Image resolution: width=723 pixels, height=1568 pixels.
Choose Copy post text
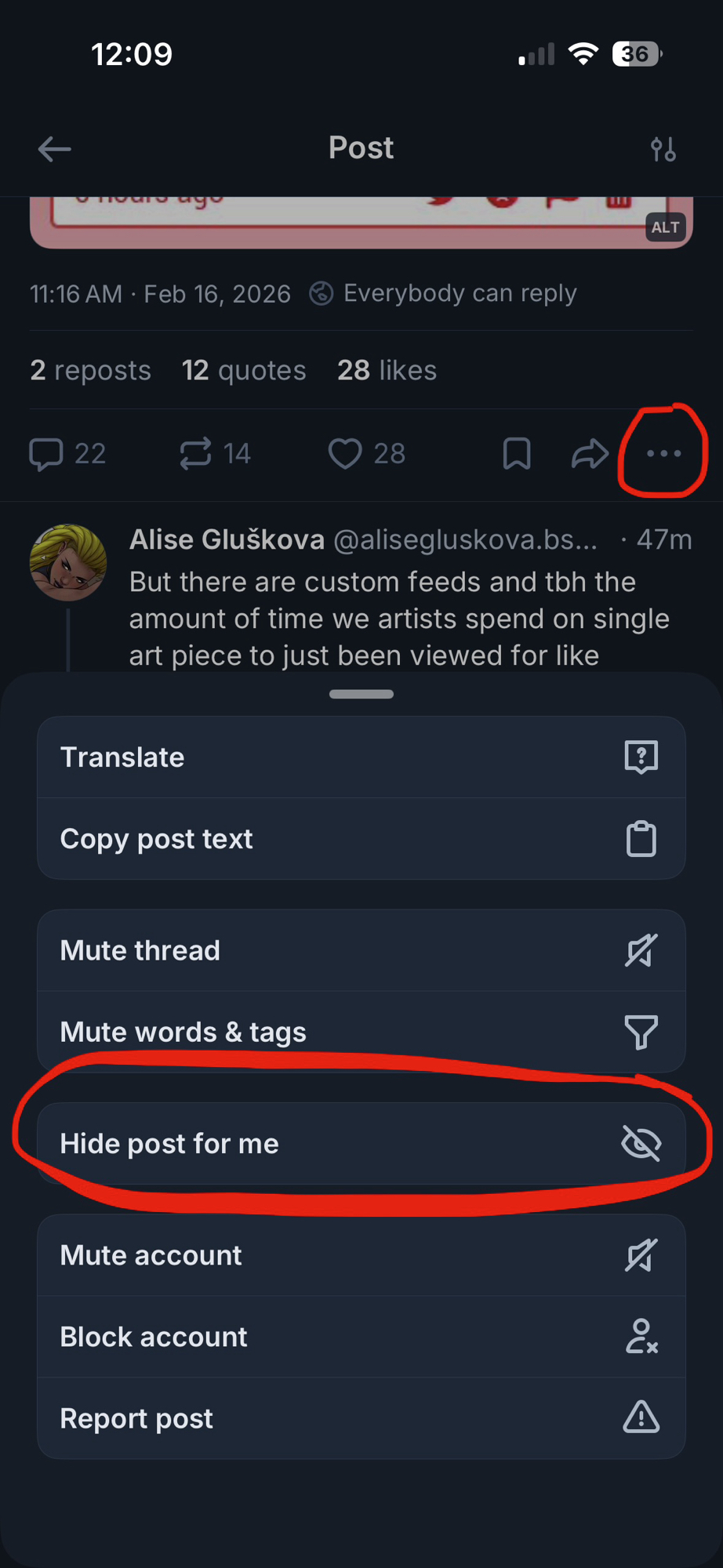[361, 839]
